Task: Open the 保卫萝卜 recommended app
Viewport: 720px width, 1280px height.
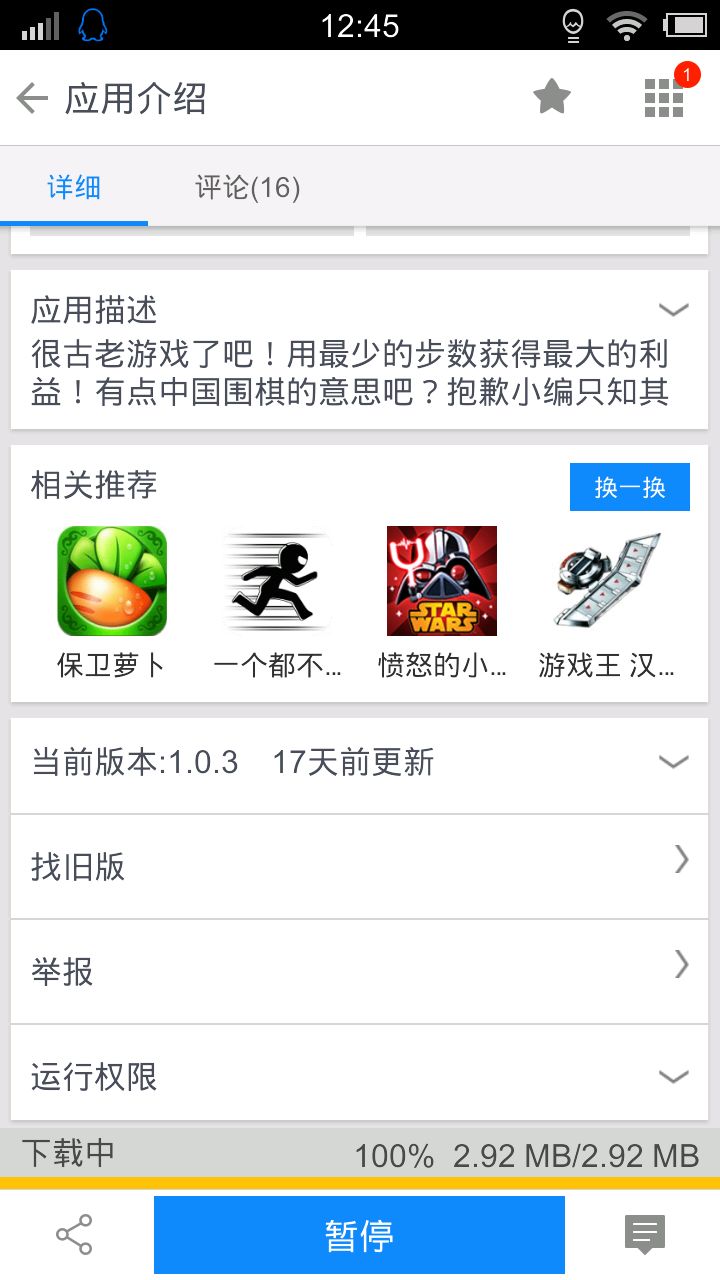Action: coord(111,600)
